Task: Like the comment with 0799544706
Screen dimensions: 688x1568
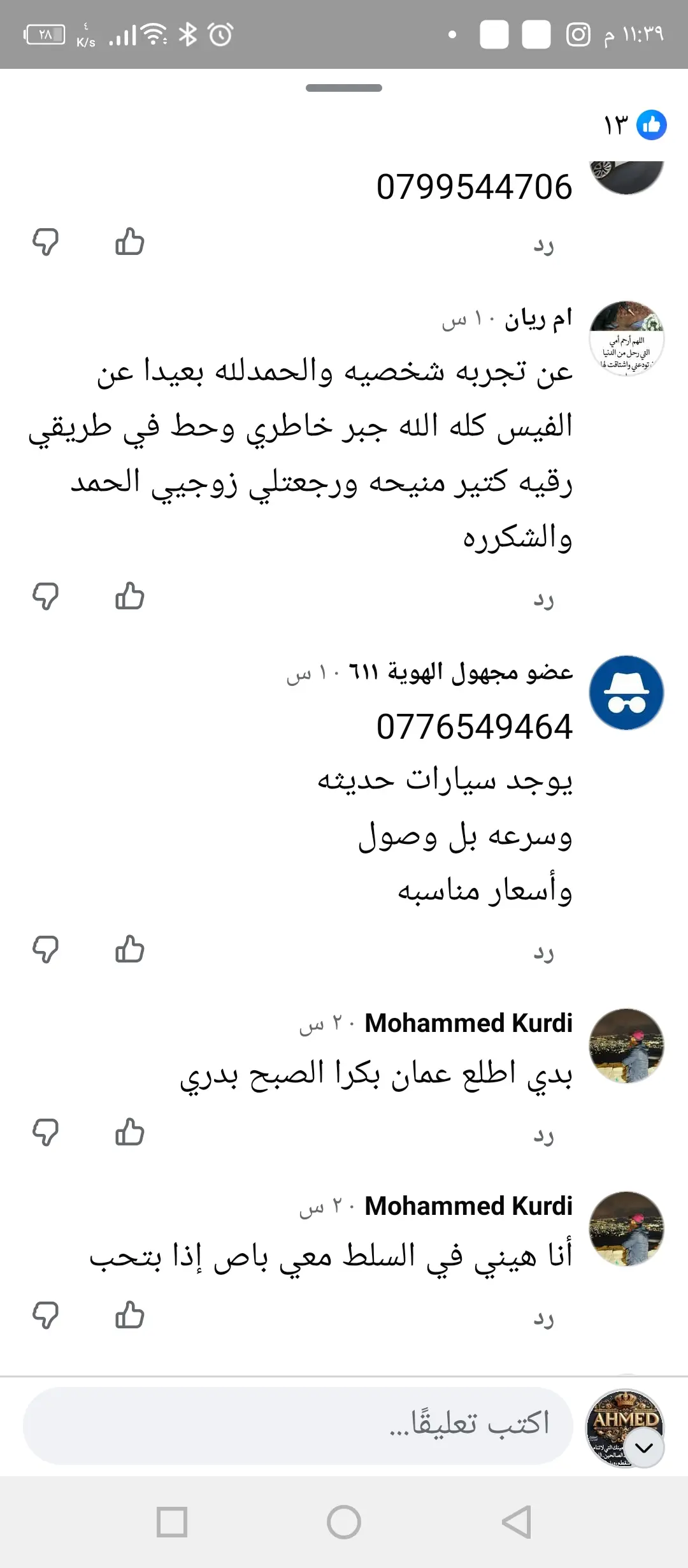Action: [x=129, y=242]
